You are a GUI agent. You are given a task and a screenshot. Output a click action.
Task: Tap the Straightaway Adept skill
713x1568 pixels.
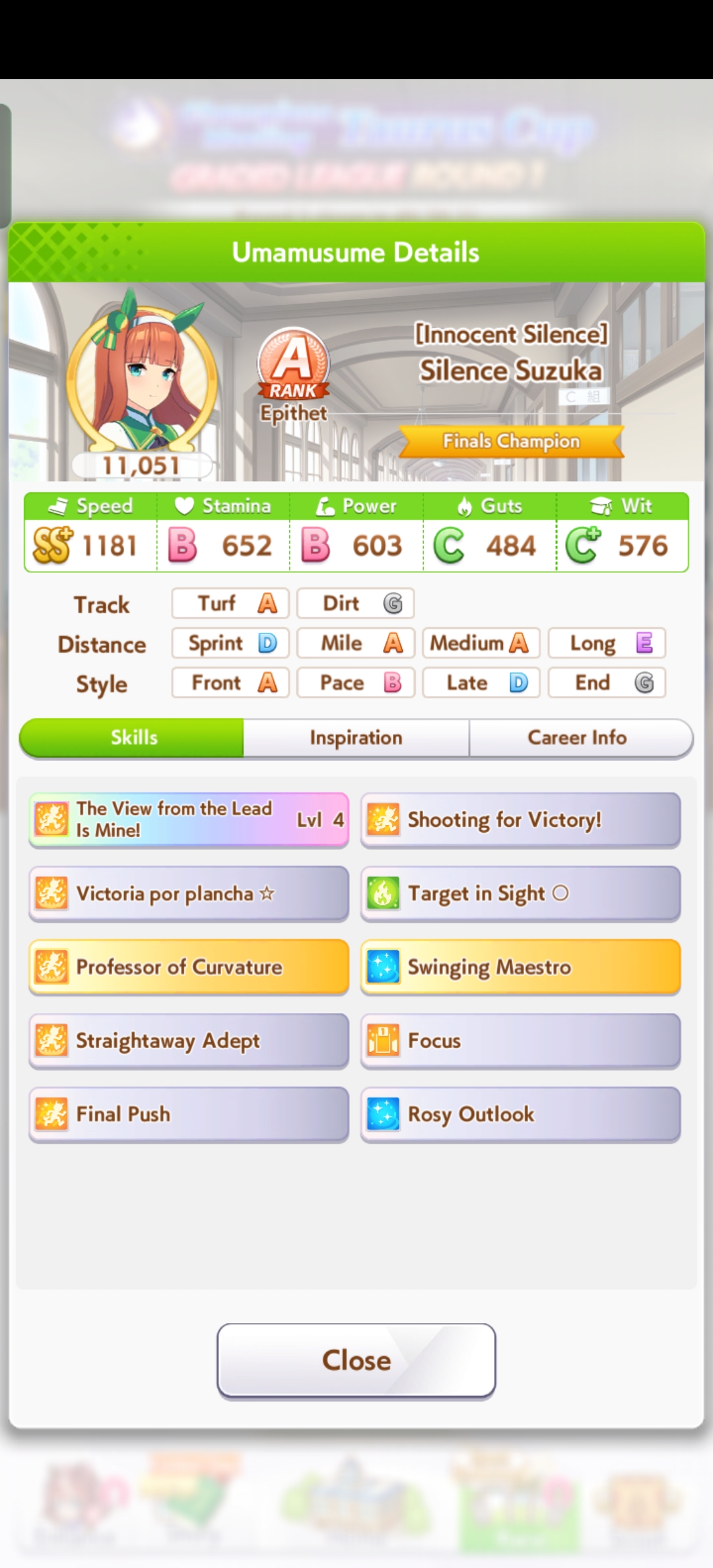click(188, 1041)
